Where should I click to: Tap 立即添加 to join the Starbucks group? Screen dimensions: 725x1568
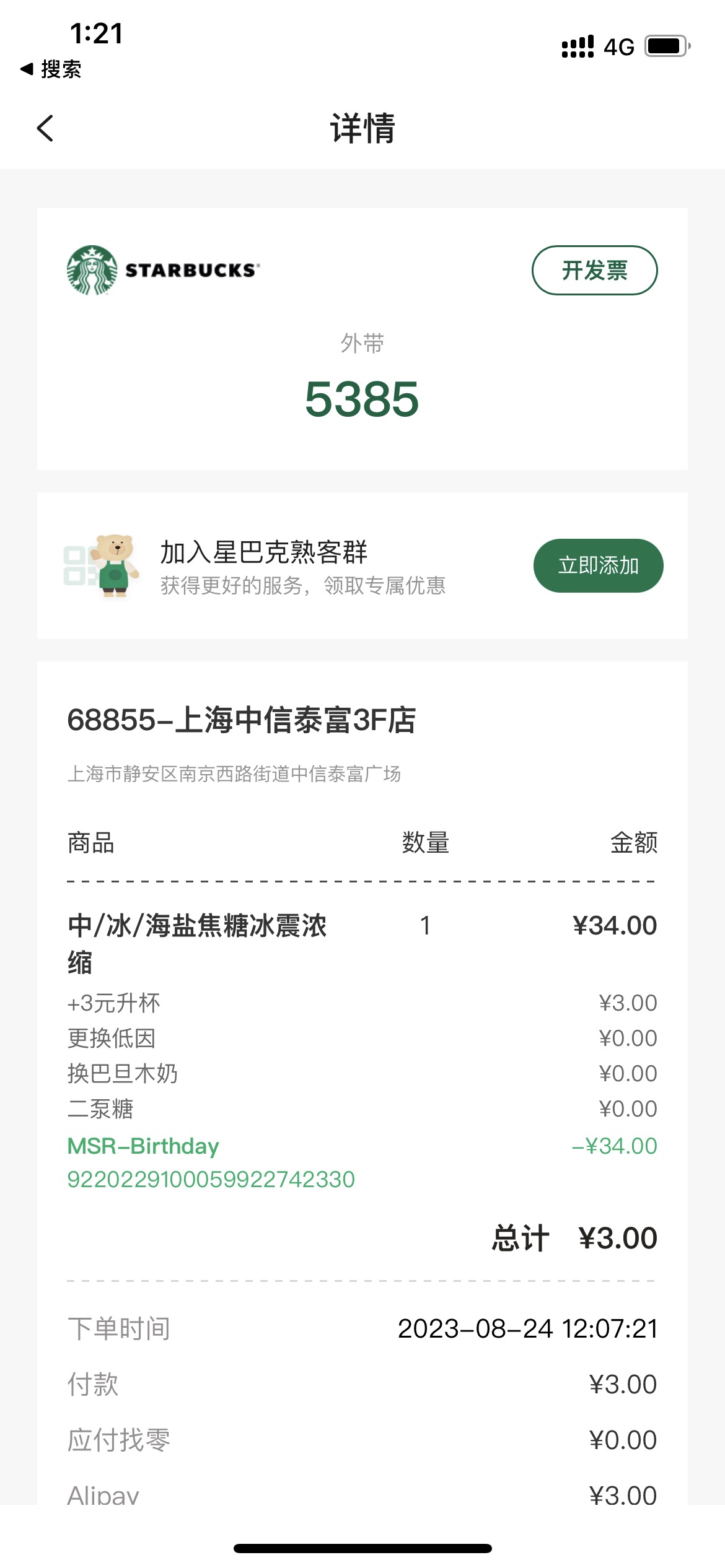[598, 565]
